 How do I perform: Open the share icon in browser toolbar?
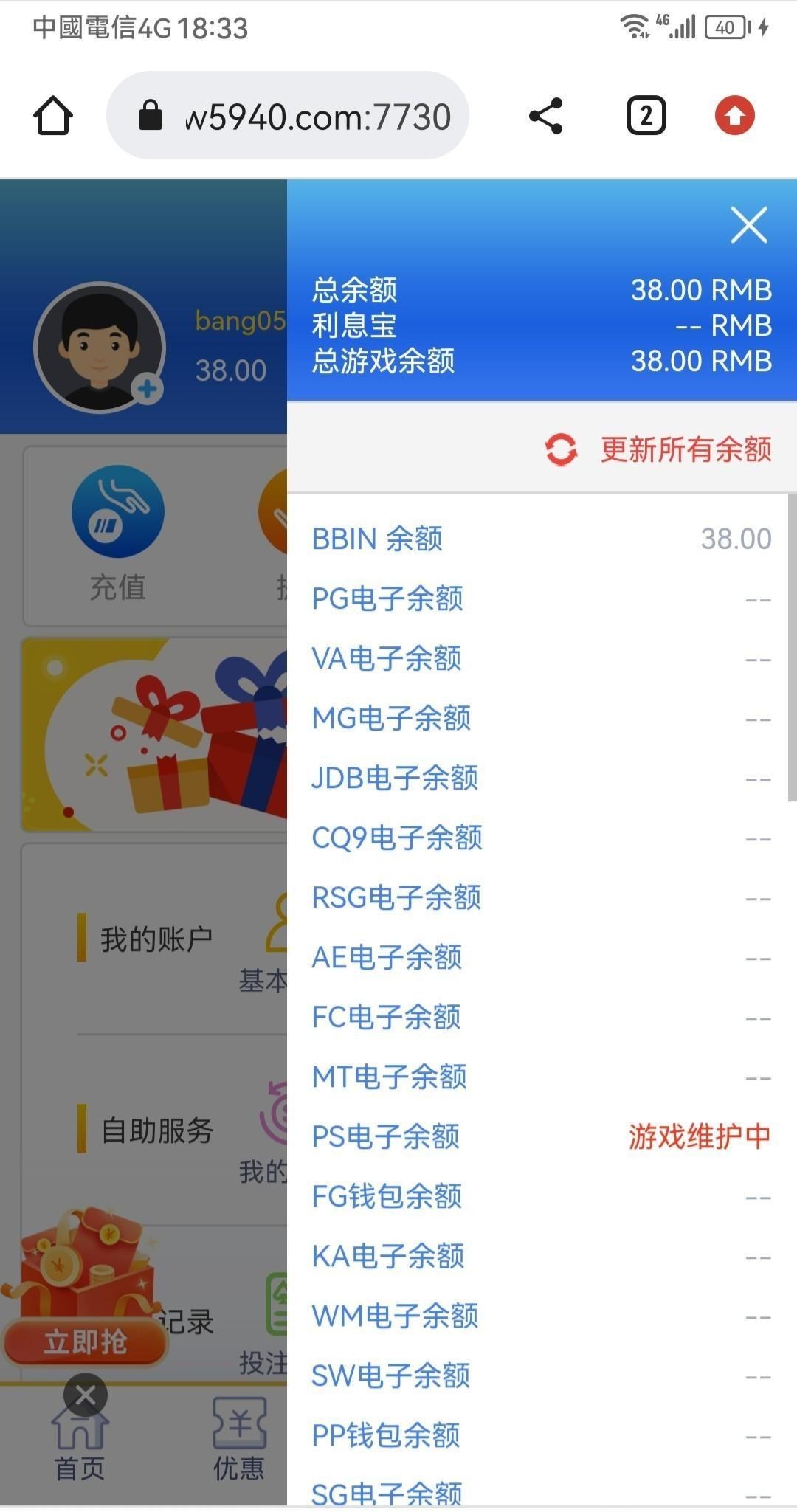544,115
